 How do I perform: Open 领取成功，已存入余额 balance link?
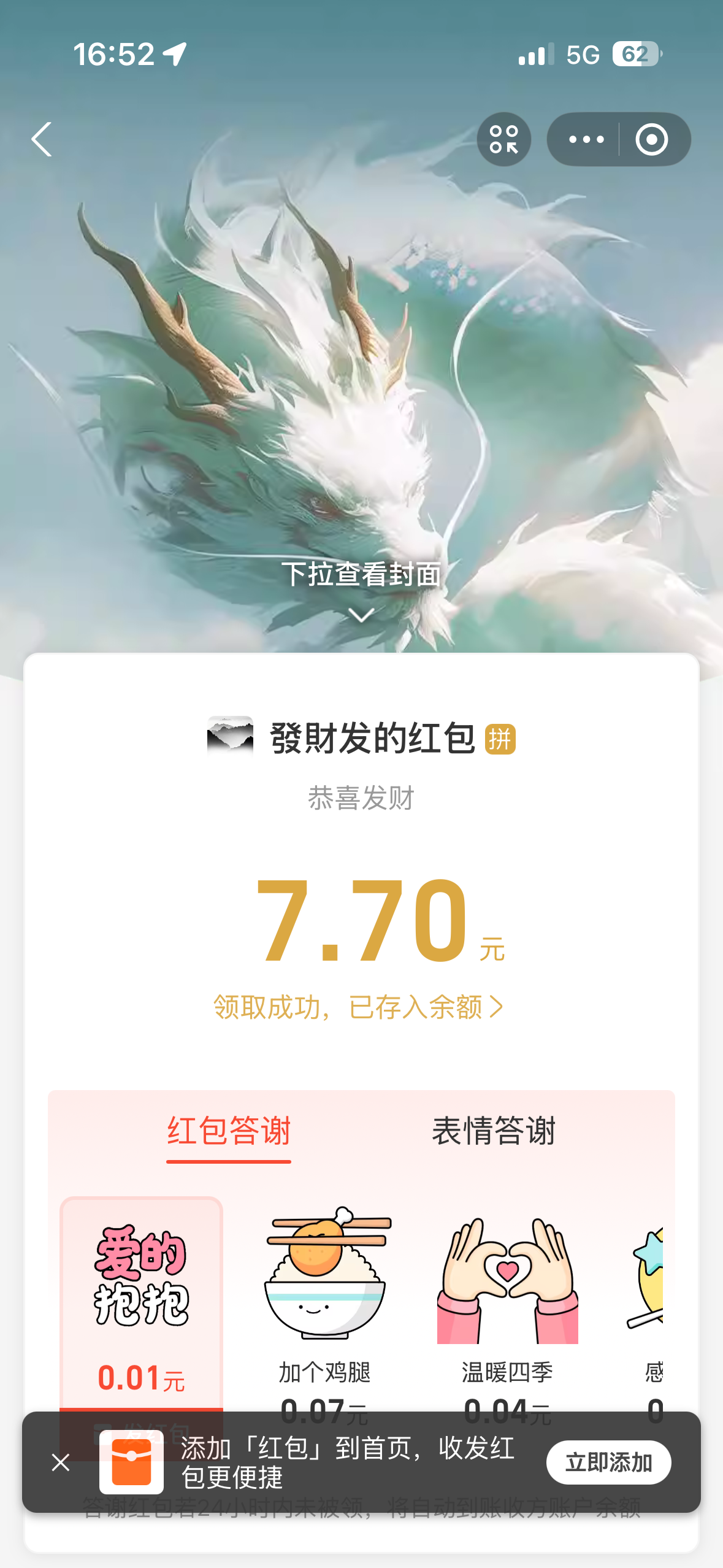(359, 1007)
